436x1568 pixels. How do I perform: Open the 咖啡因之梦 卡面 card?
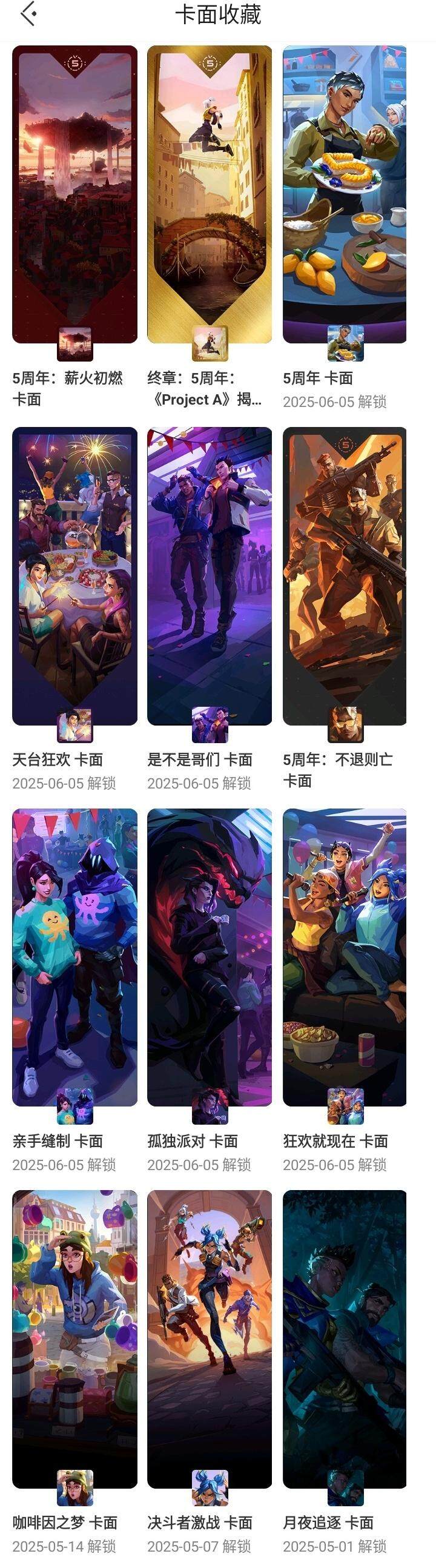(74, 1338)
